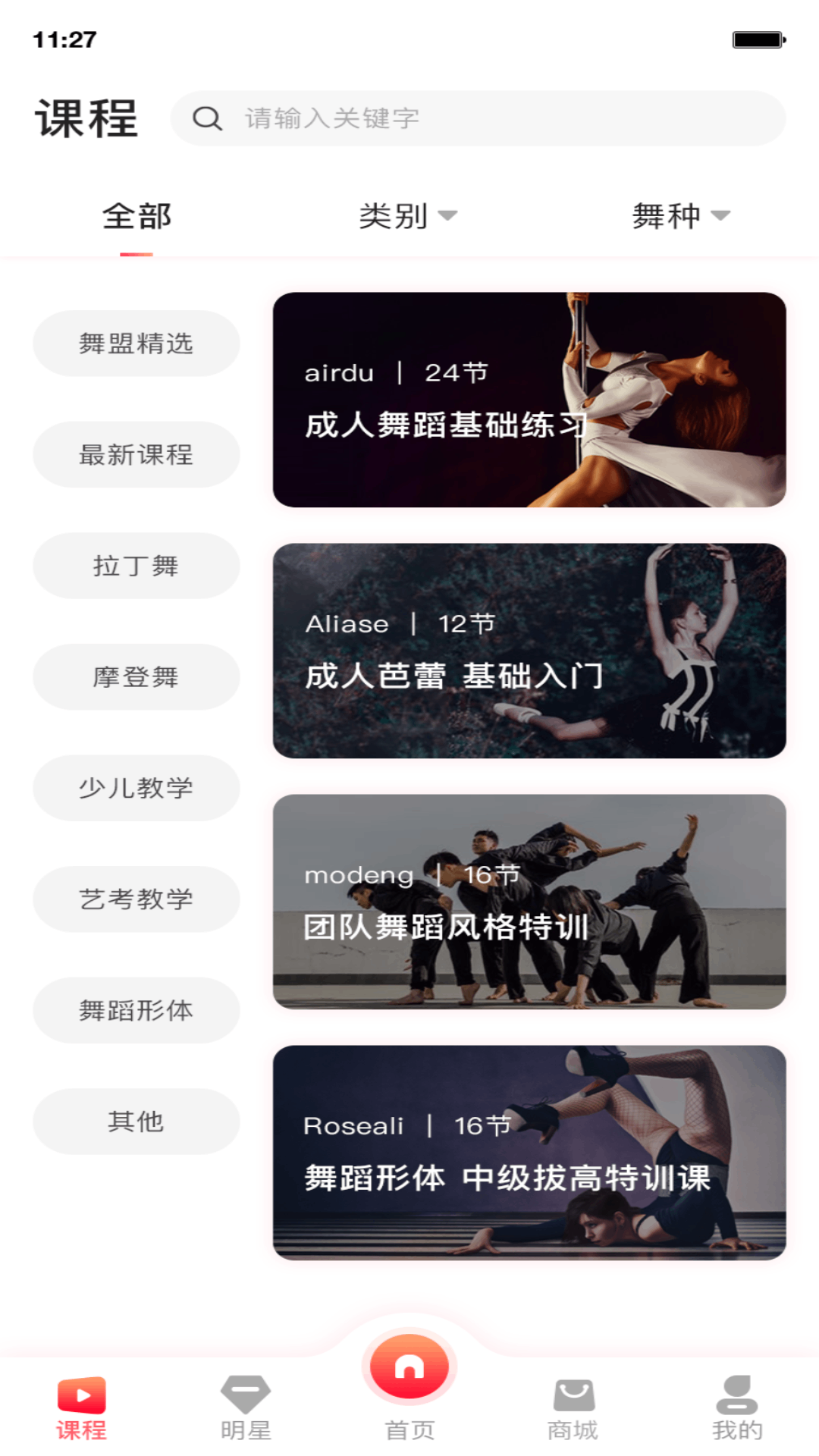Image resolution: width=819 pixels, height=1456 pixels.
Task: Expand the 舞种 dropdown filter
Action: (x=680, y=217)
